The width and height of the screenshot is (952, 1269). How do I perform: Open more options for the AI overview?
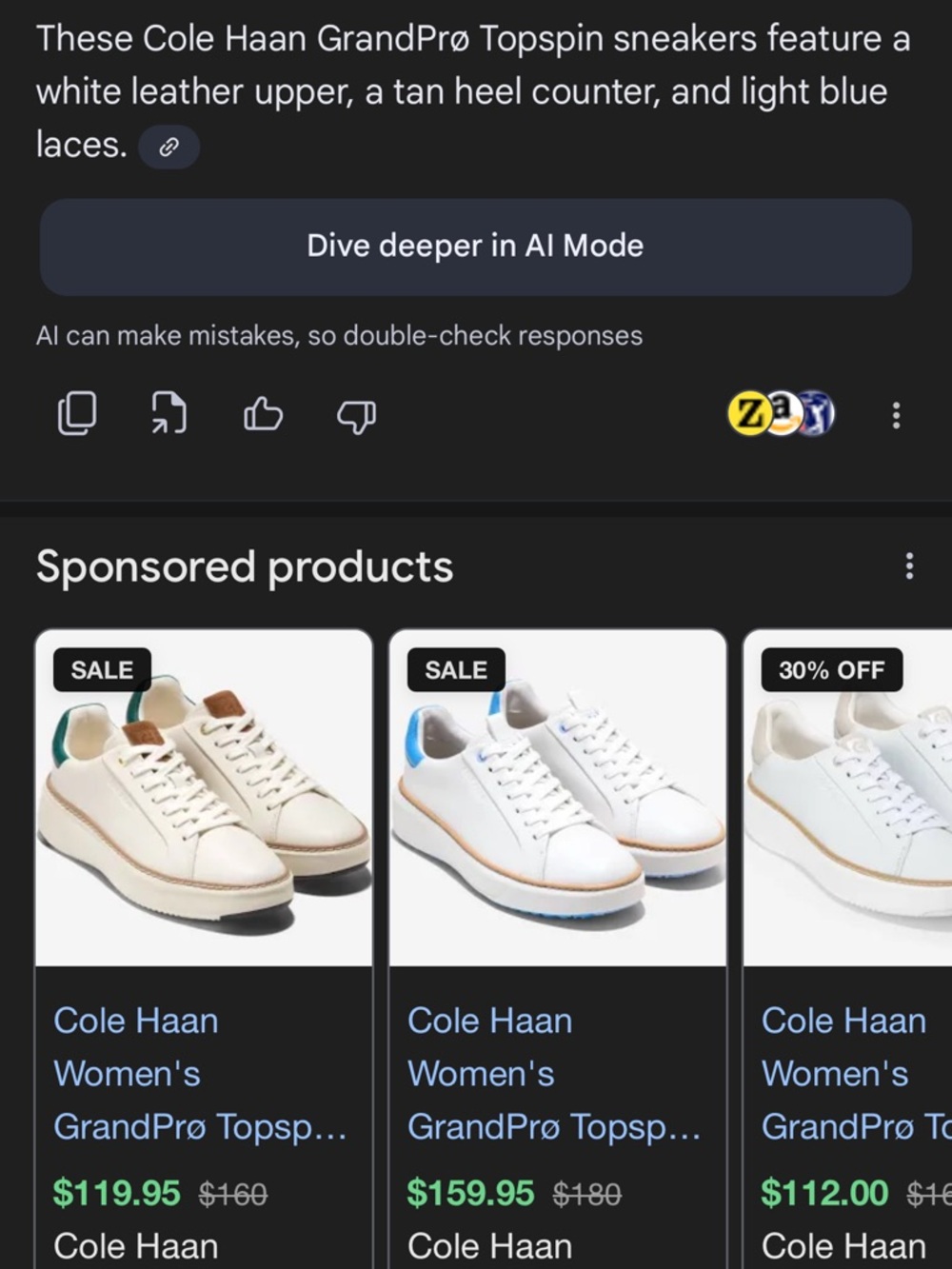coord(895,415)
